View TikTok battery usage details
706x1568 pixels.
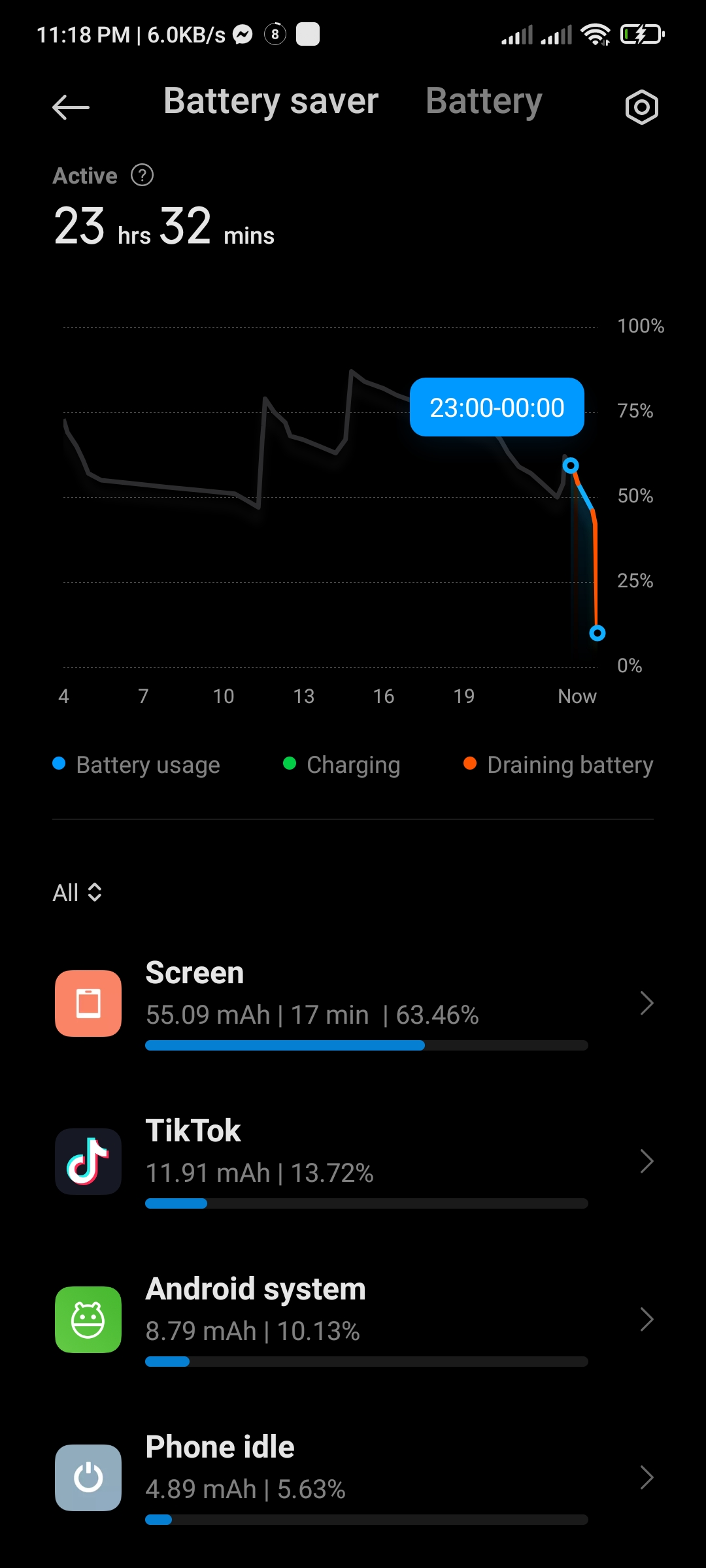pyautogui.click(x=353, y=1162)
